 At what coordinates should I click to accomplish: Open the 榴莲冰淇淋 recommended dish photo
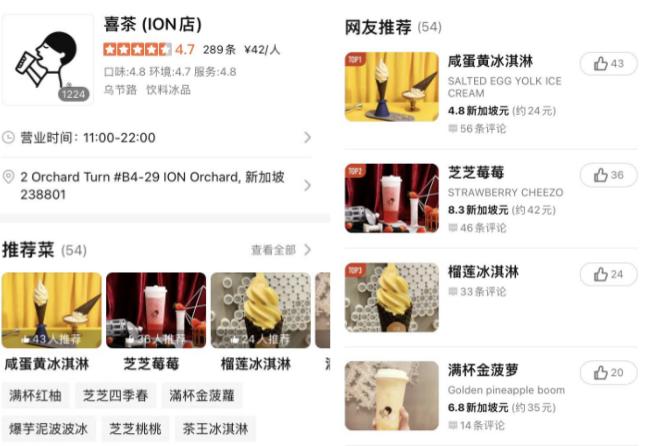pos(260,309)
